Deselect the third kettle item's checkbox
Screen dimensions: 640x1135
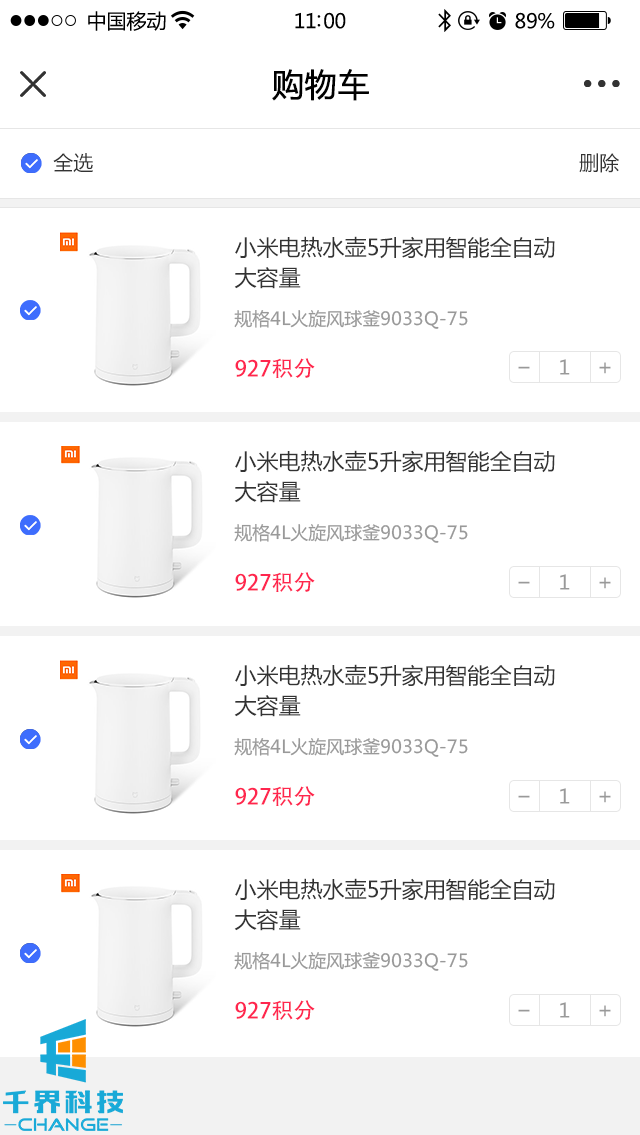coord(30,739)
